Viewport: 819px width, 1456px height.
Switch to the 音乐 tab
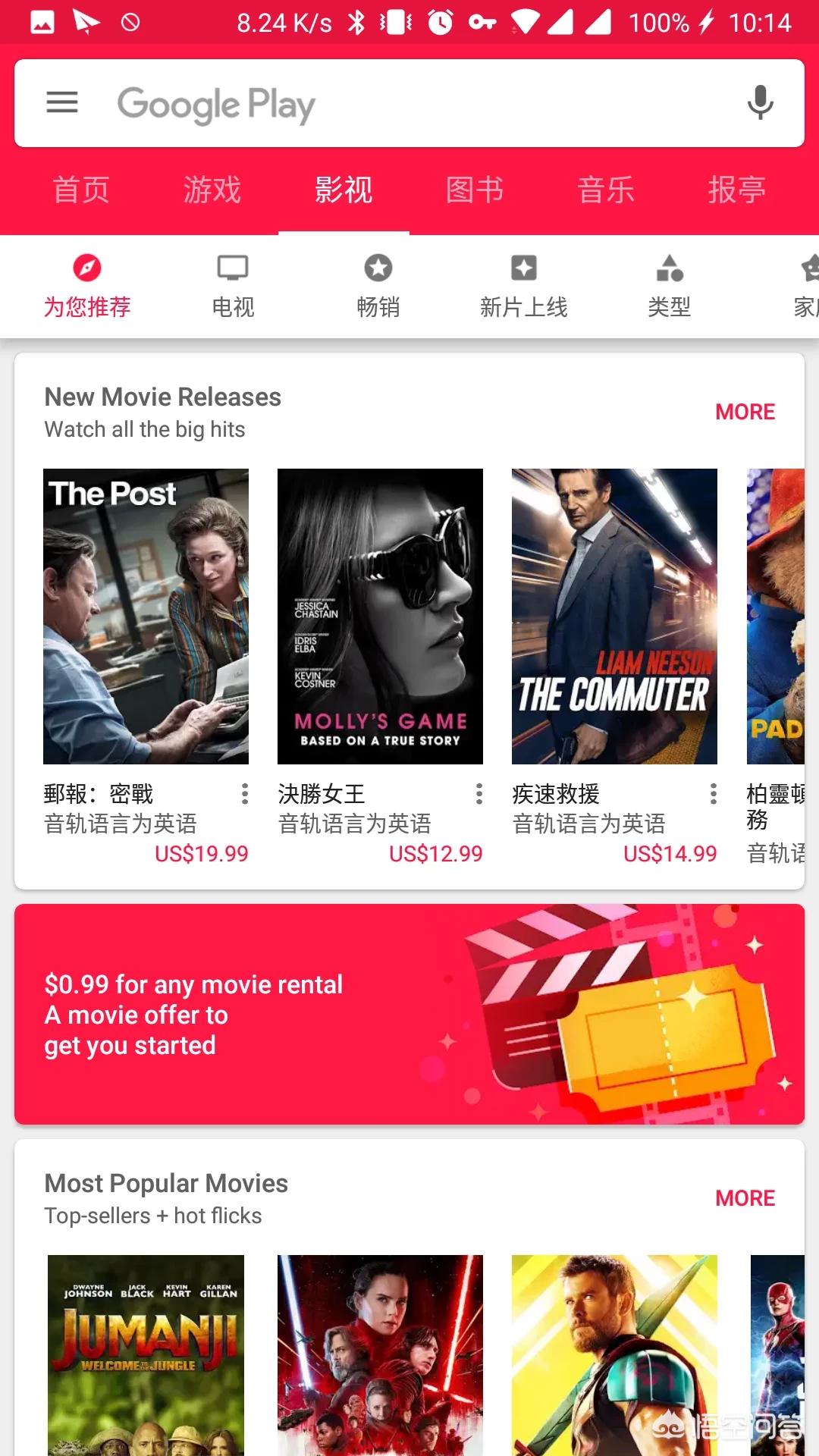click(606, 190)
